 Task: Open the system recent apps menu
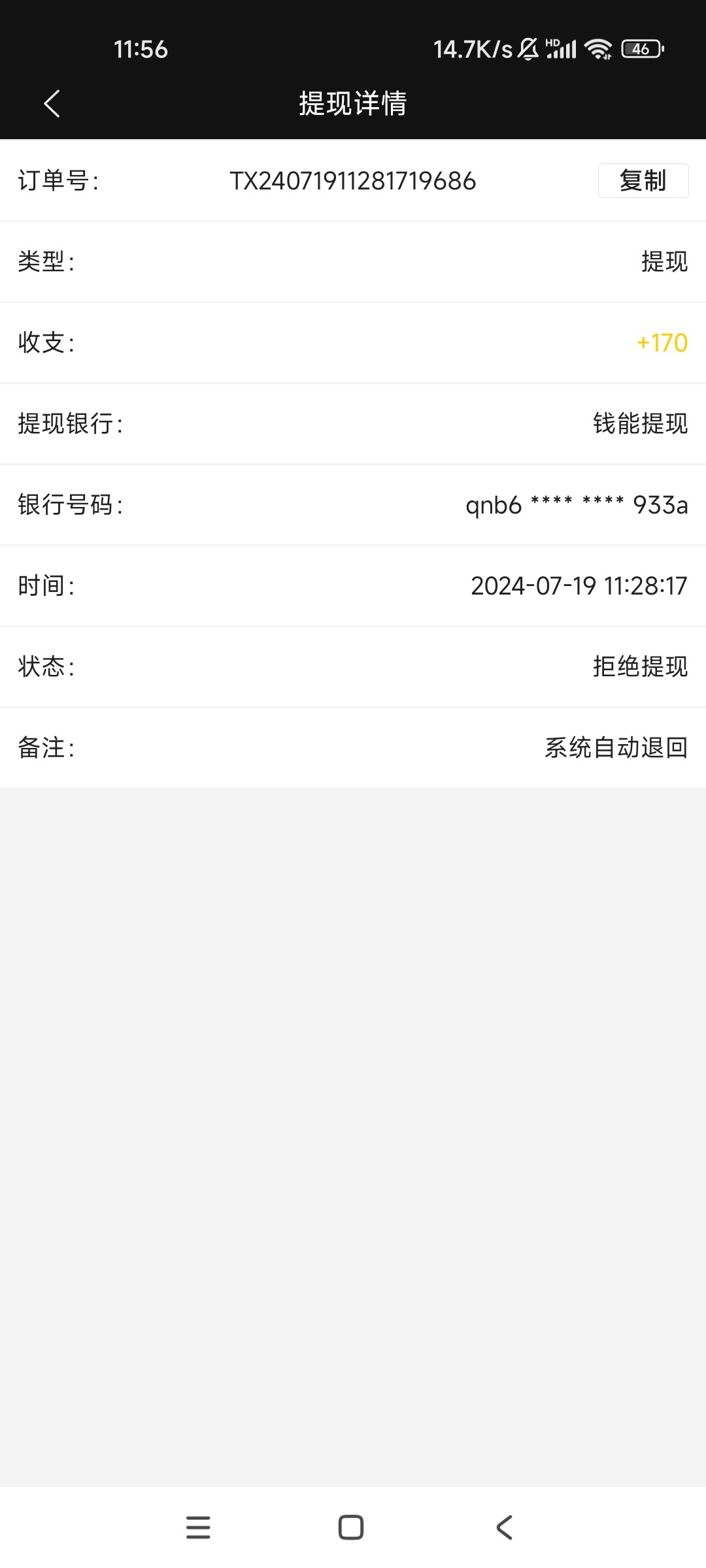[x=198, y=1527]
